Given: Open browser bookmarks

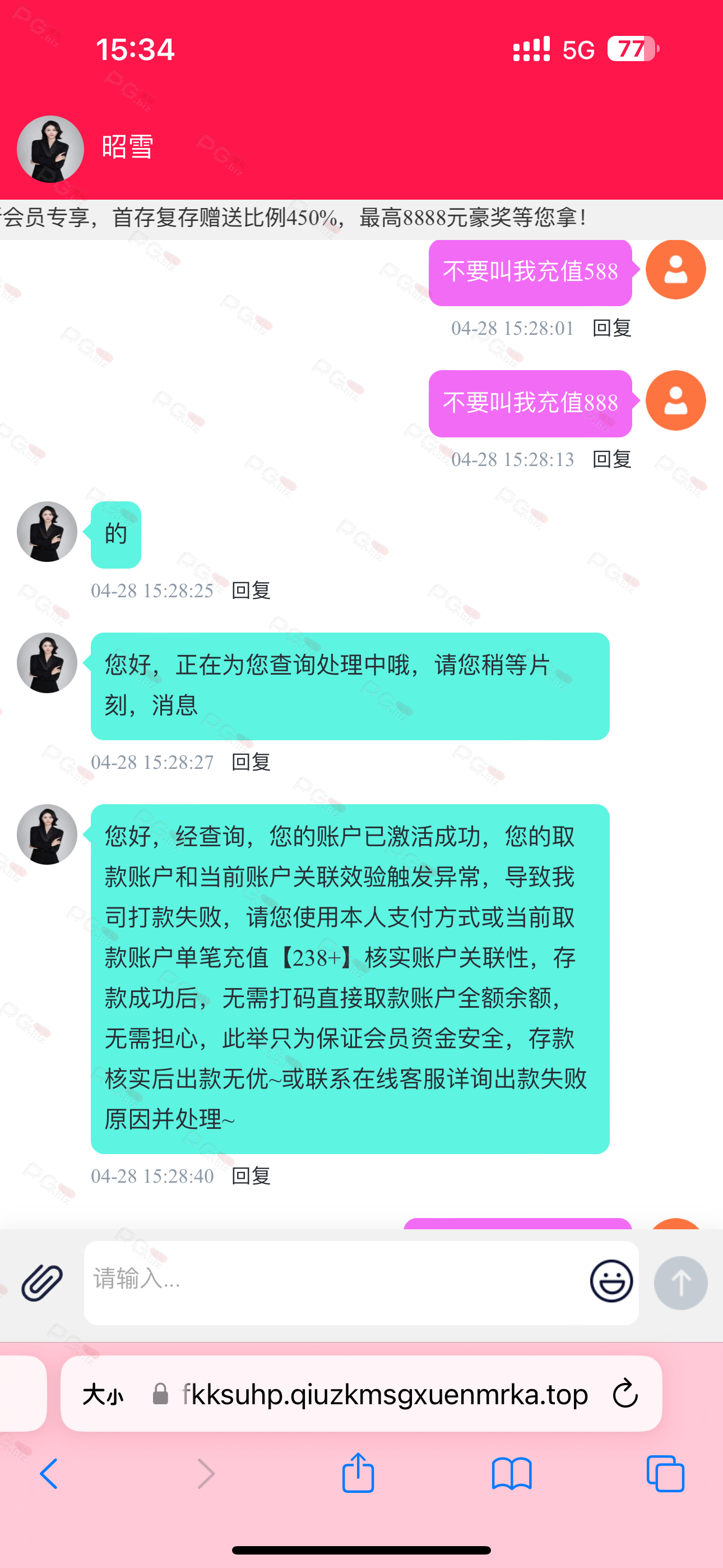Looking at the screenshot, I should point(512,1474).
